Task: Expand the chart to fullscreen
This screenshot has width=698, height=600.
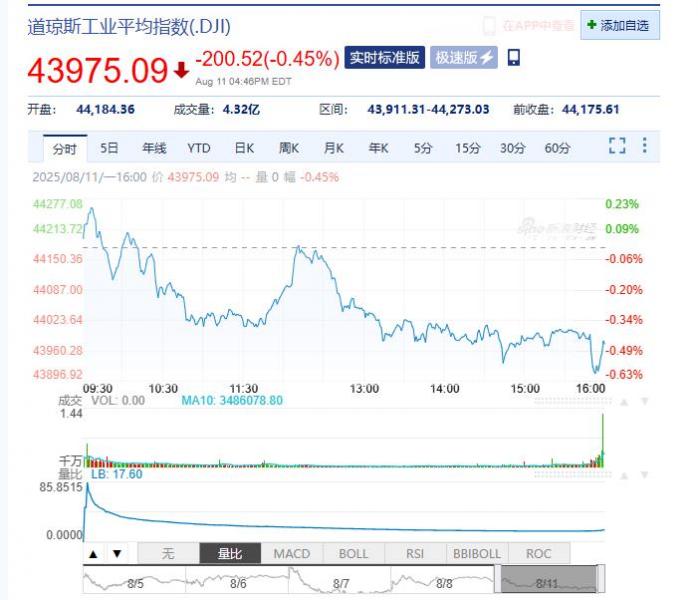Action: [x=617, y=147]
